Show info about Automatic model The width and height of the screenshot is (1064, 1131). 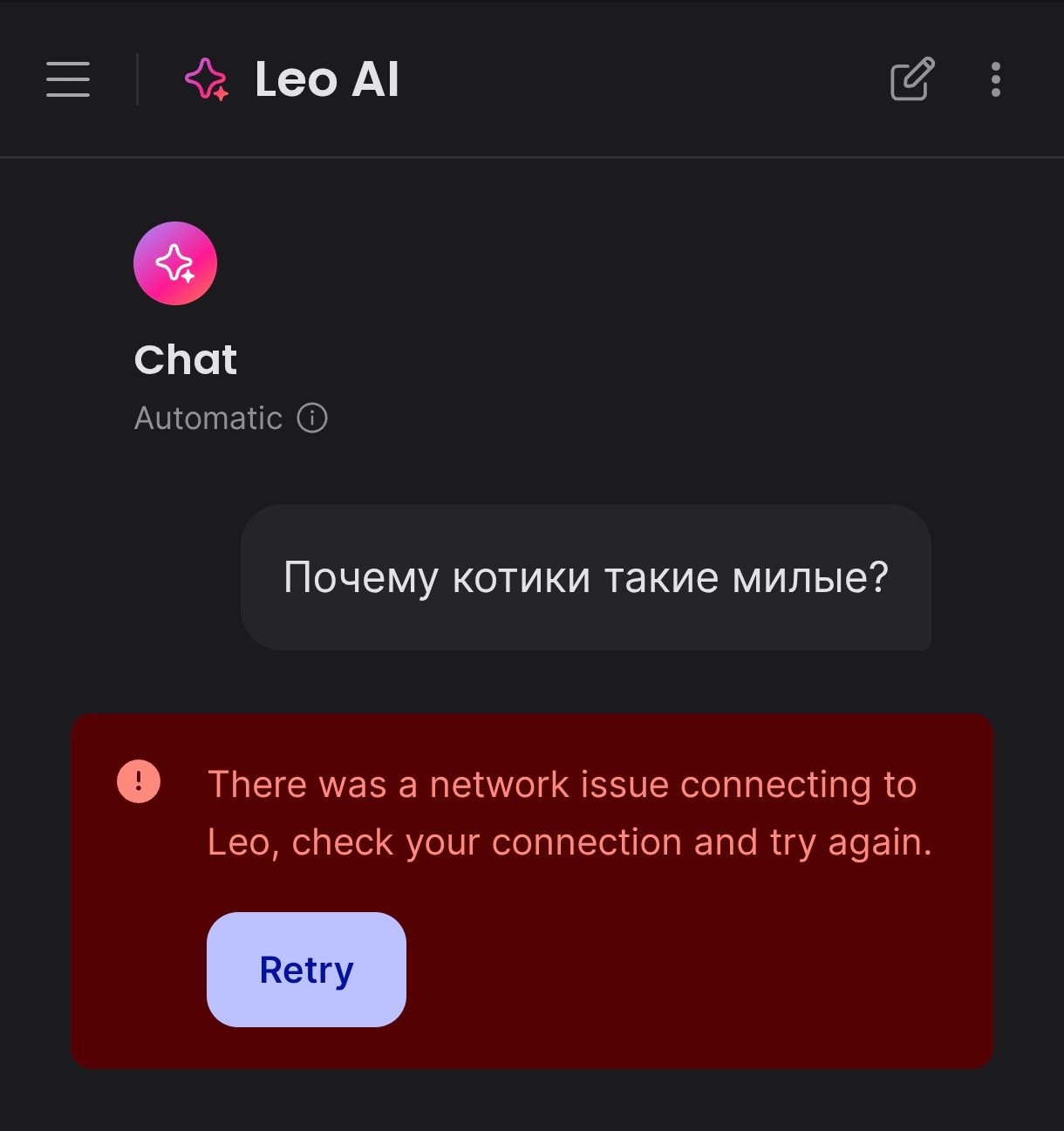312,419
